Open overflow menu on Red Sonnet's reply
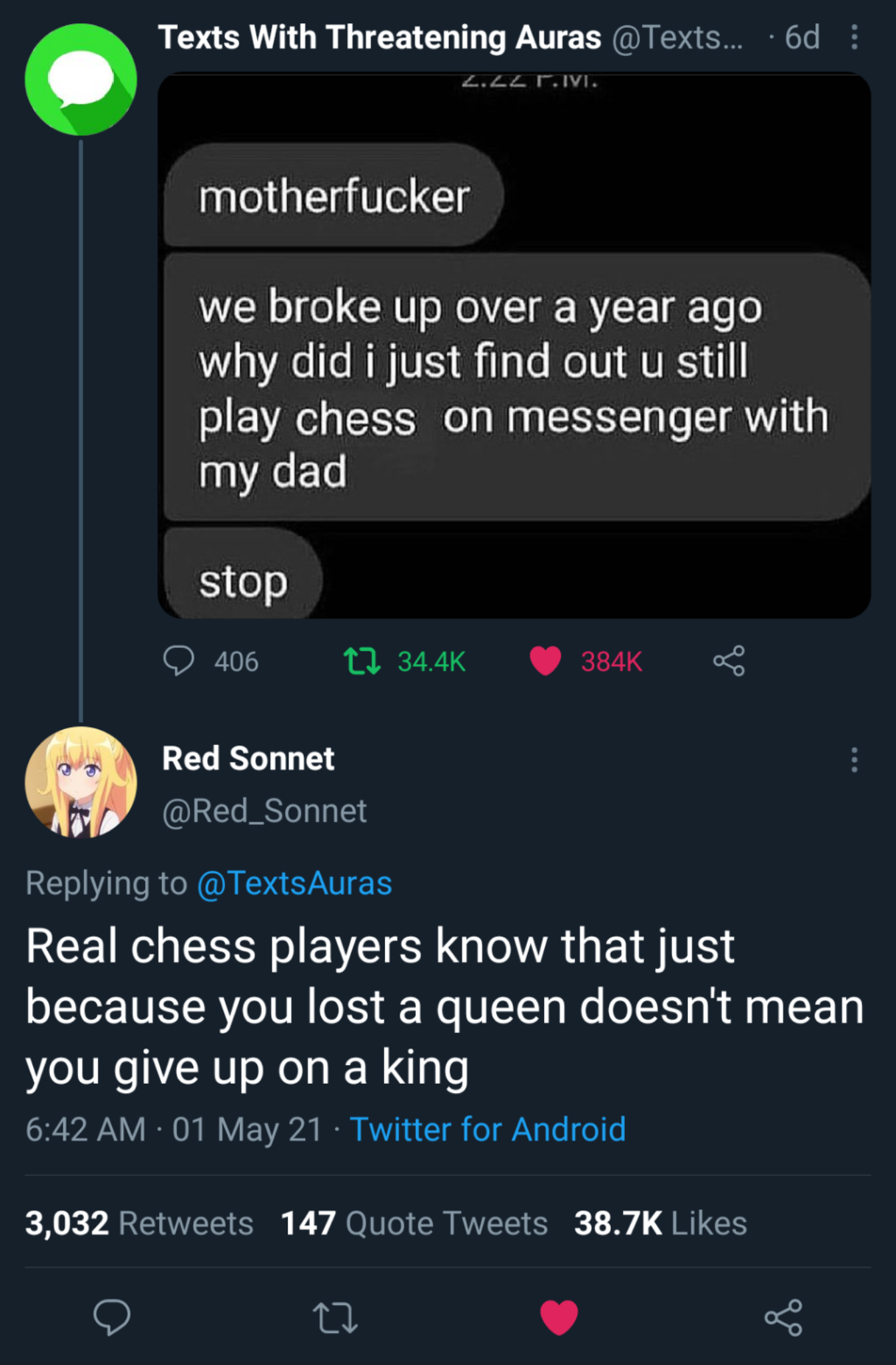This screenshot has height=1365, width=896. [x=854, y=760]
